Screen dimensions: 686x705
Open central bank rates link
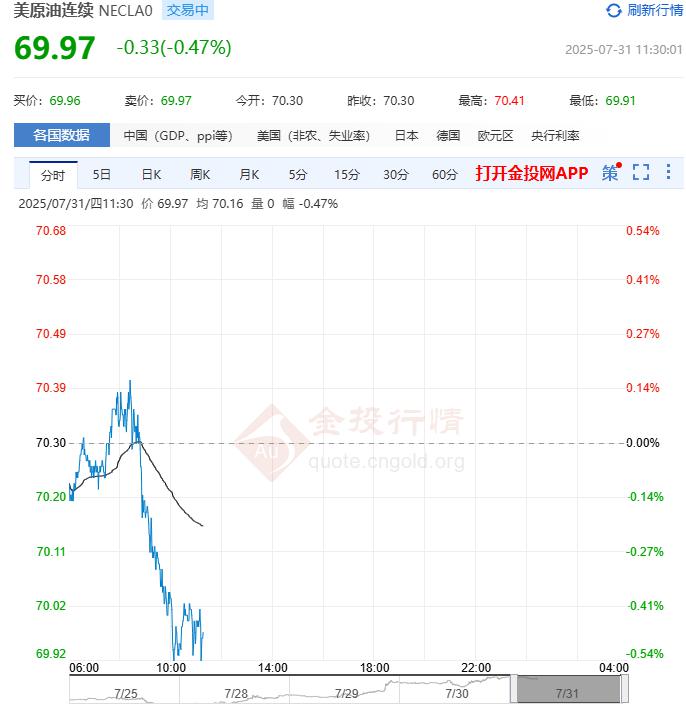[555, 135]
